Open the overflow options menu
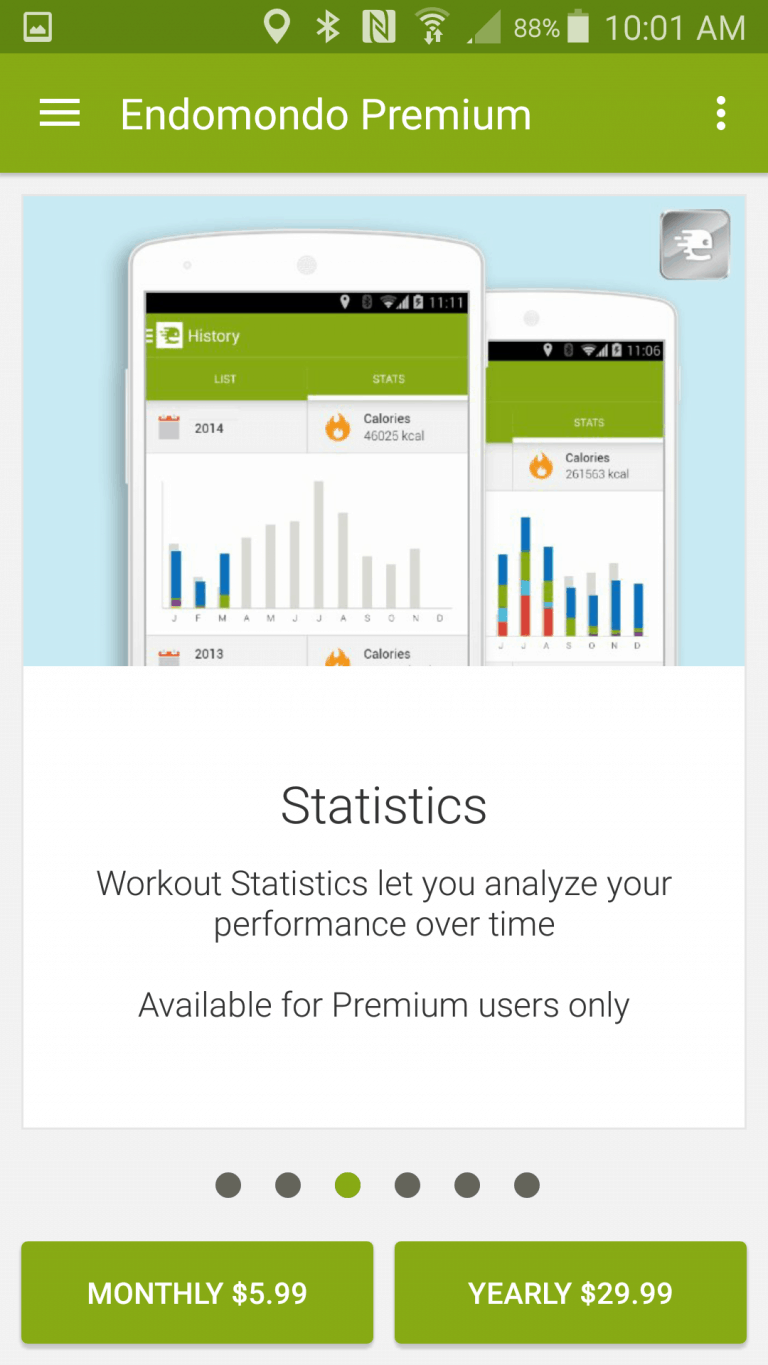 (x=720, y=114)
